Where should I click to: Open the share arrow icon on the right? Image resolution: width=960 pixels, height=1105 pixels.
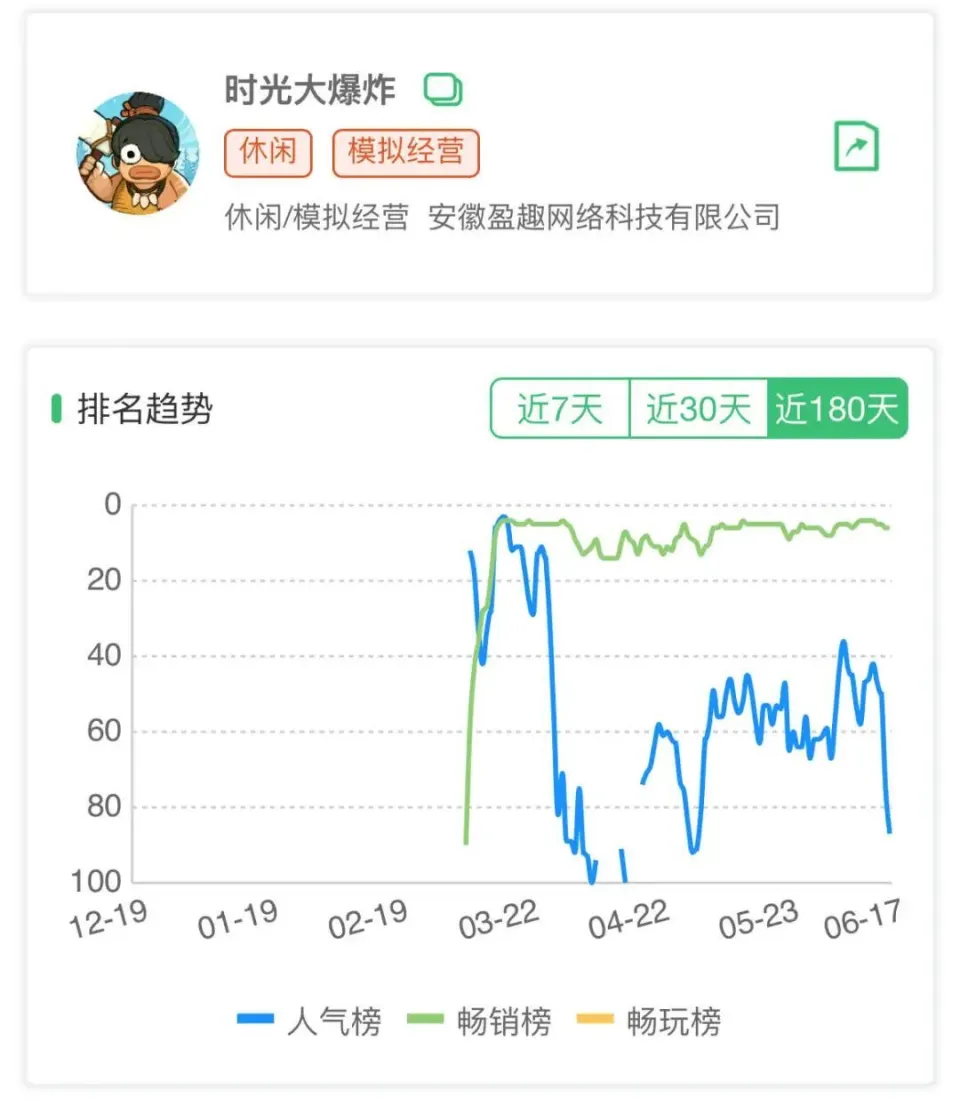click(x=857, y=147)
